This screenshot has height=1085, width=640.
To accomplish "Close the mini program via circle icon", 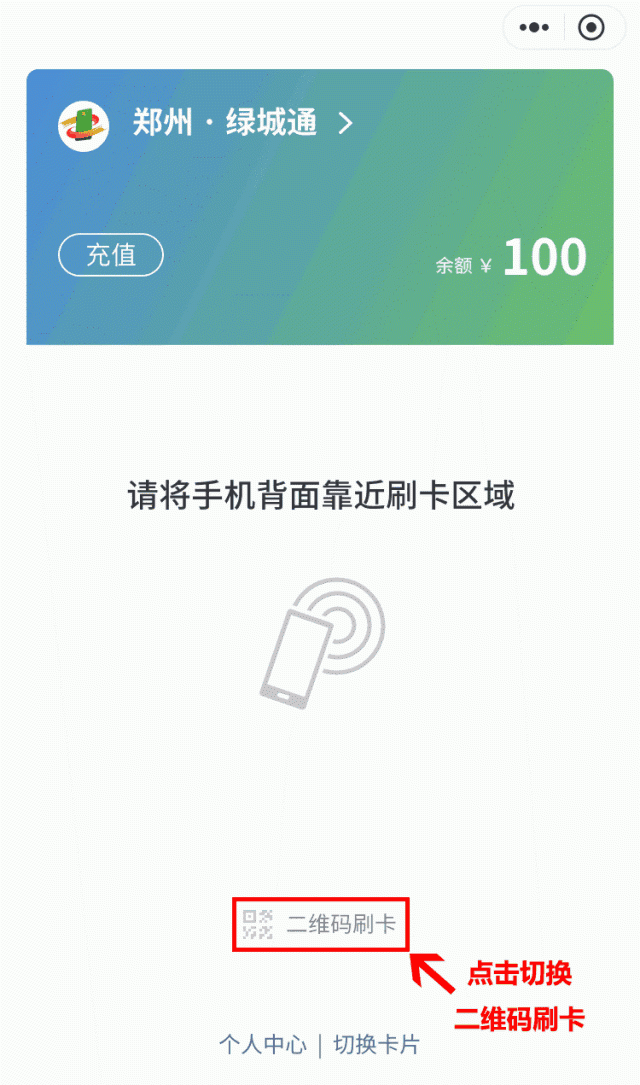I will 592,28.
